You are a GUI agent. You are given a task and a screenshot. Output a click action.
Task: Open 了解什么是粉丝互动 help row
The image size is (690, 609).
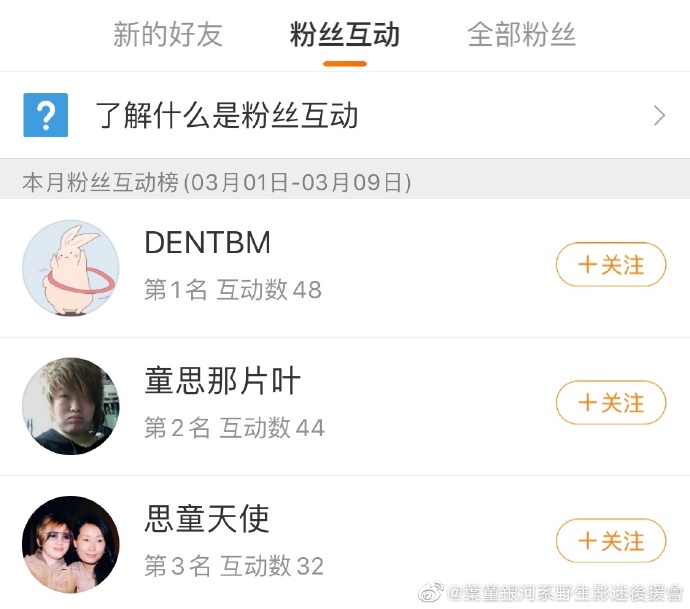tap(344, 116)
